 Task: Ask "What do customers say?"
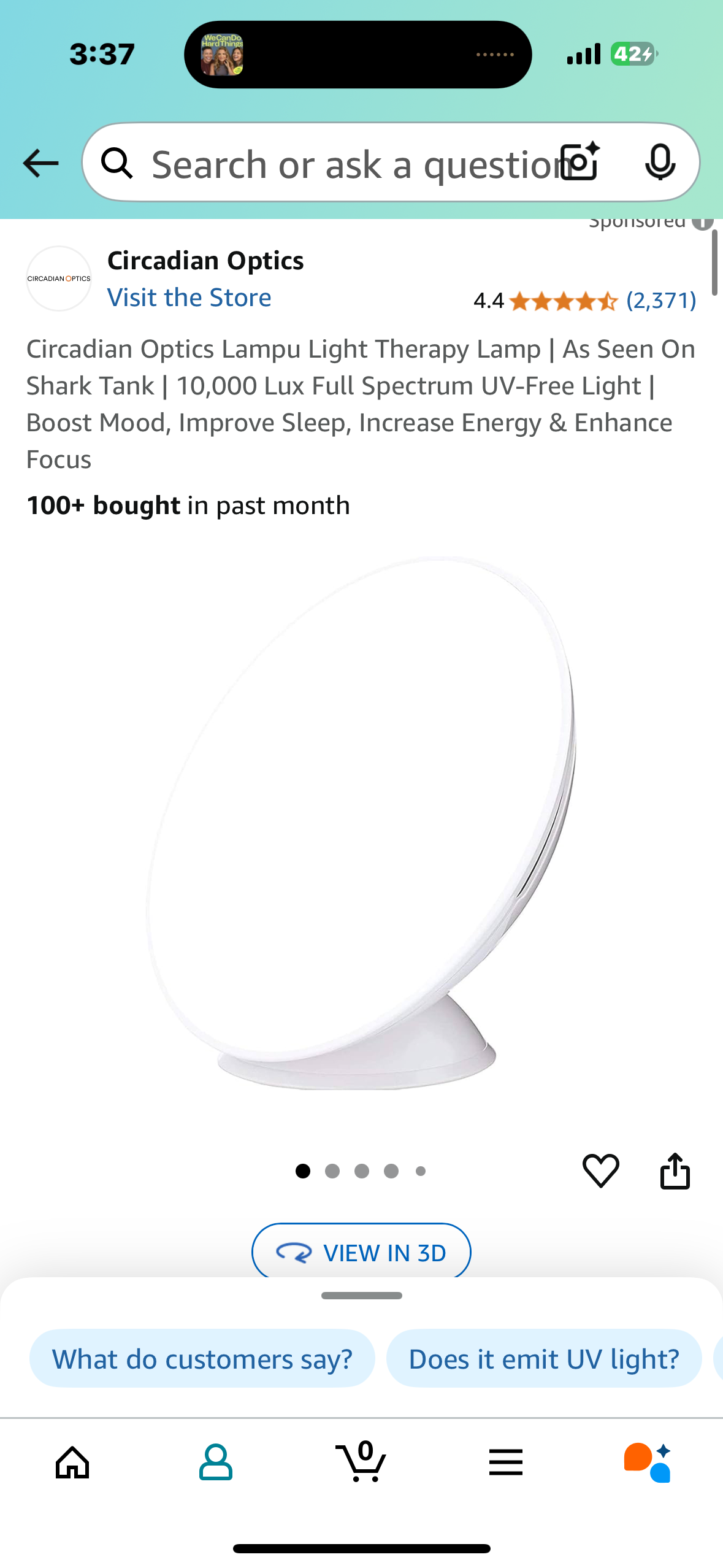pyautogui.click(x=202, y=1359)
